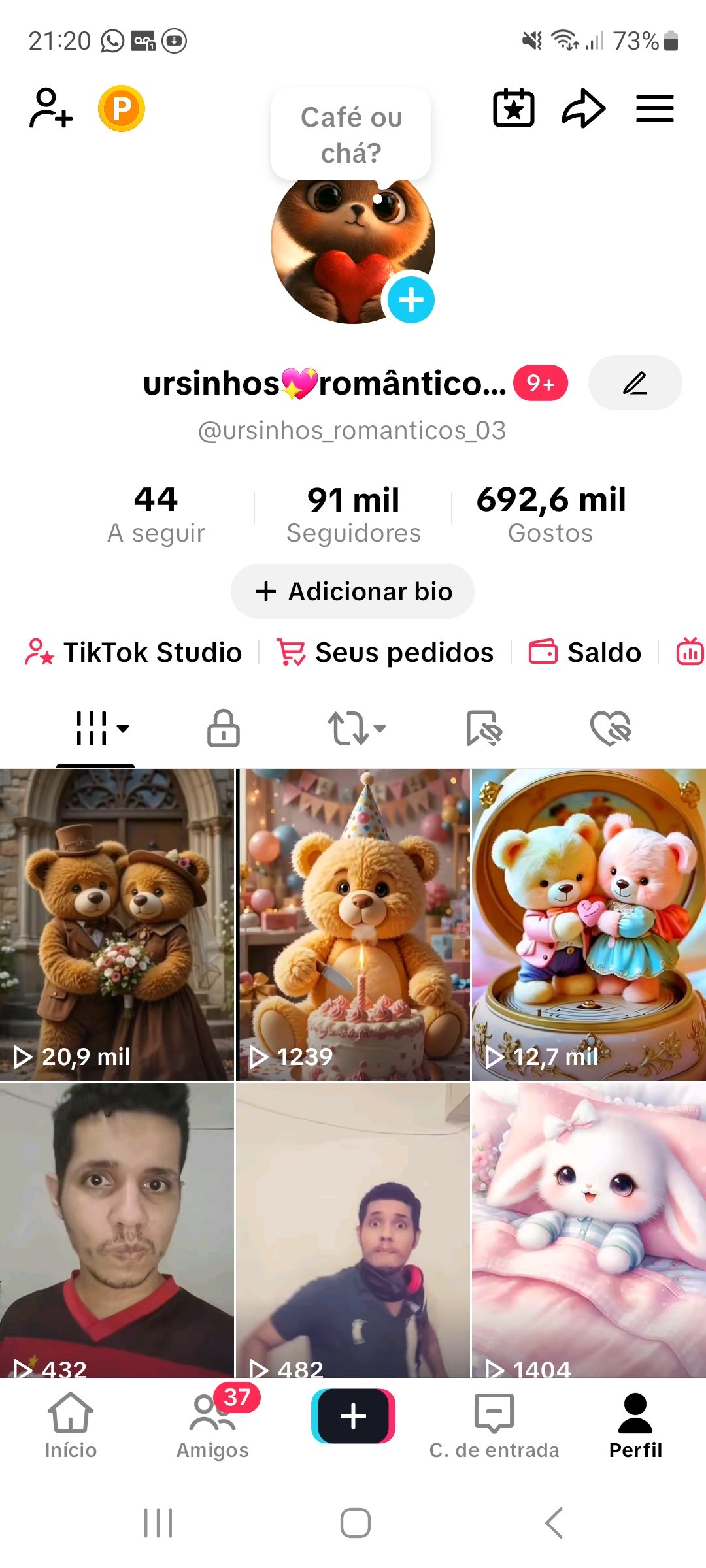Check Saldo balance
Image resolution: width=706 pixels, height=1568 pixels.
coord(585,652)
